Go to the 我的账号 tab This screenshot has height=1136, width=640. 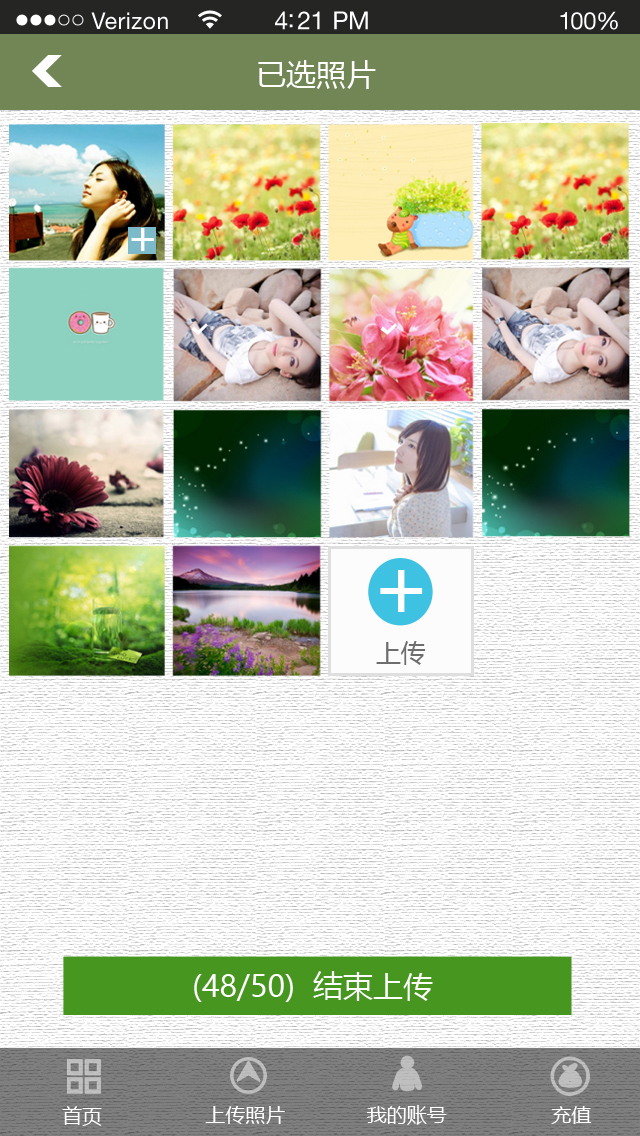(406, 1092)
